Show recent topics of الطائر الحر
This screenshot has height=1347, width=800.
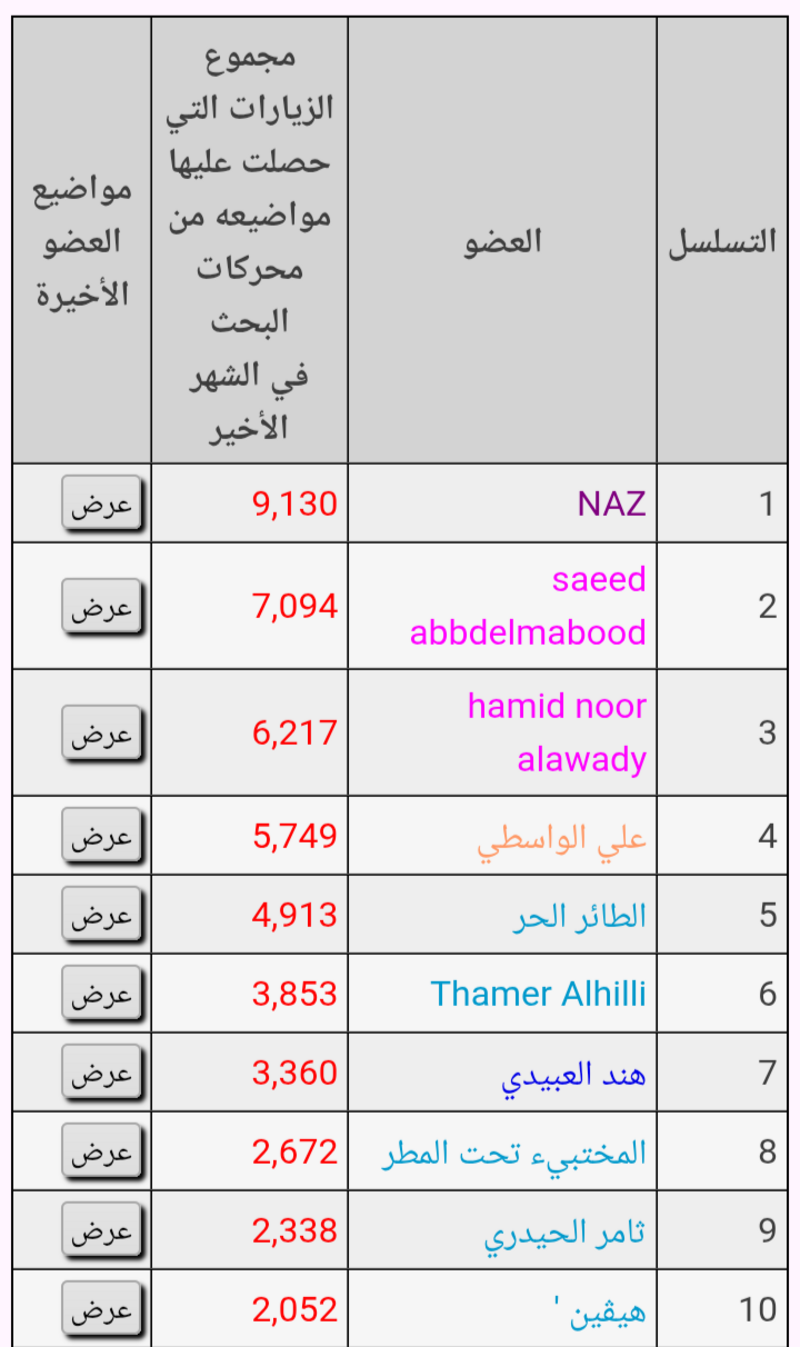coord(101,915)
